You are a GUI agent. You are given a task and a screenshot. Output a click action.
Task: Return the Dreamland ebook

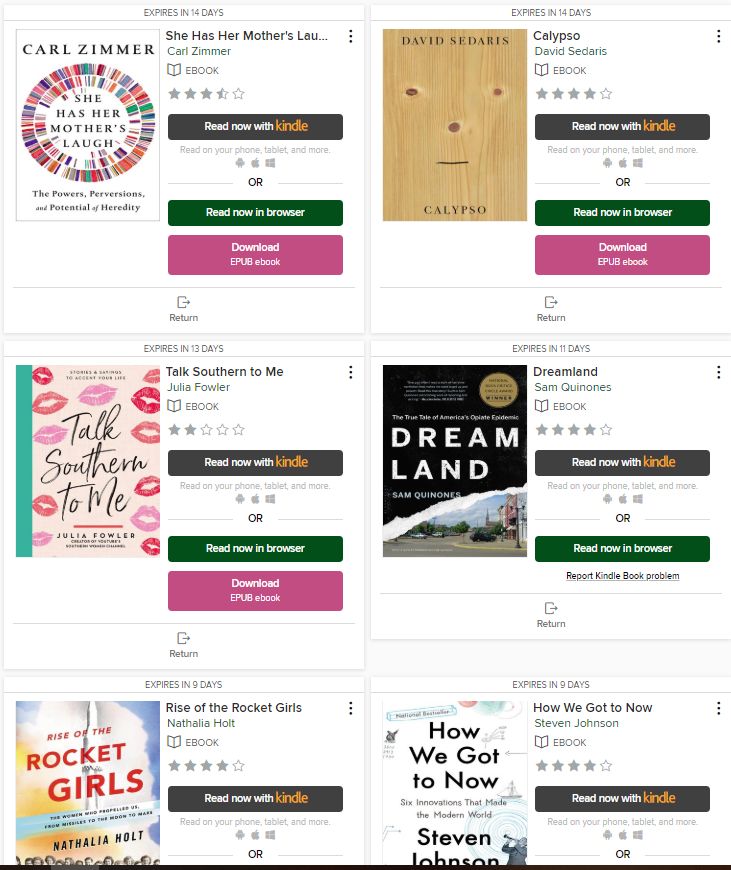click(x=551, y=614)
